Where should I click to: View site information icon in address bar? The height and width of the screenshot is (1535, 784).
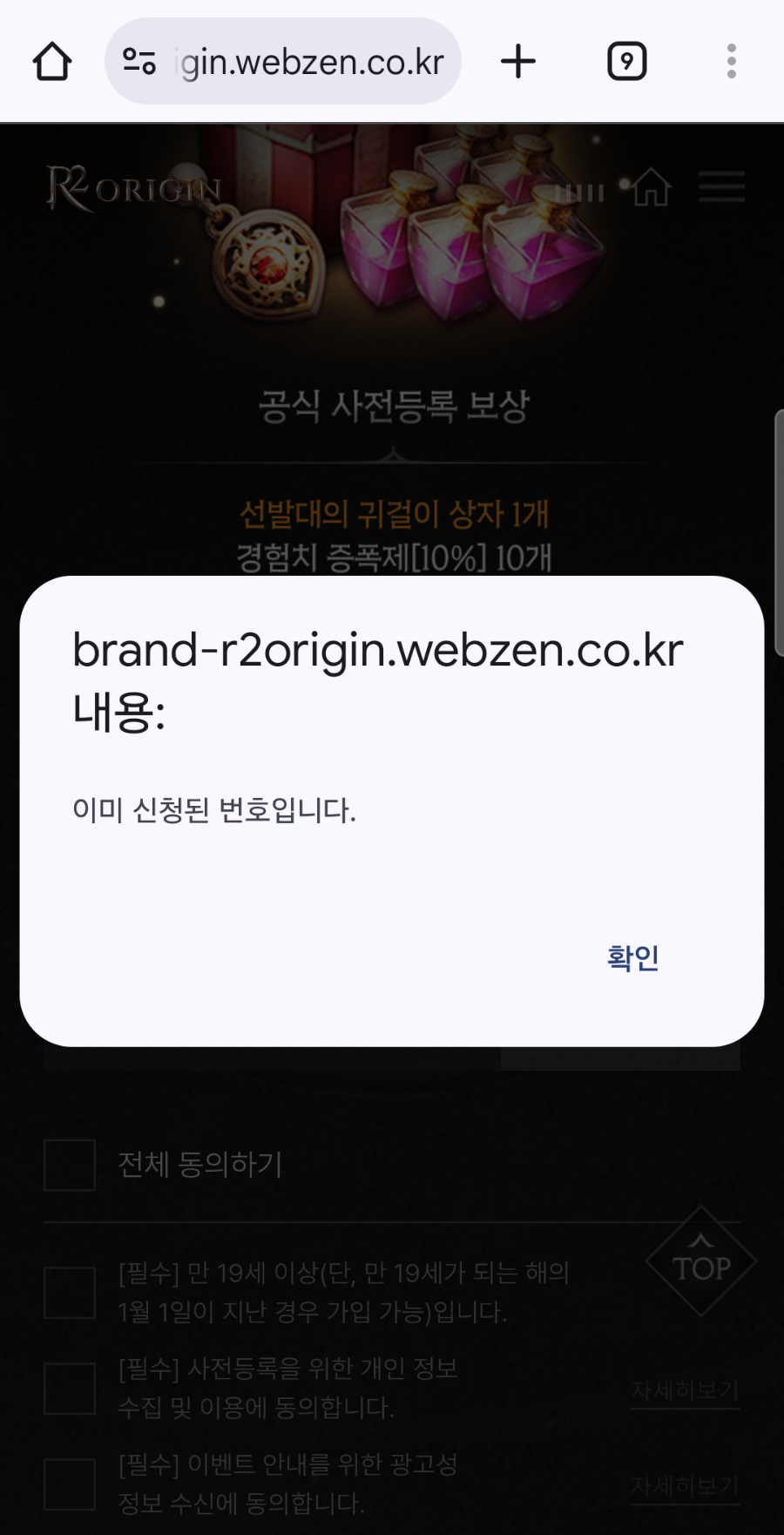click(139, 62)
